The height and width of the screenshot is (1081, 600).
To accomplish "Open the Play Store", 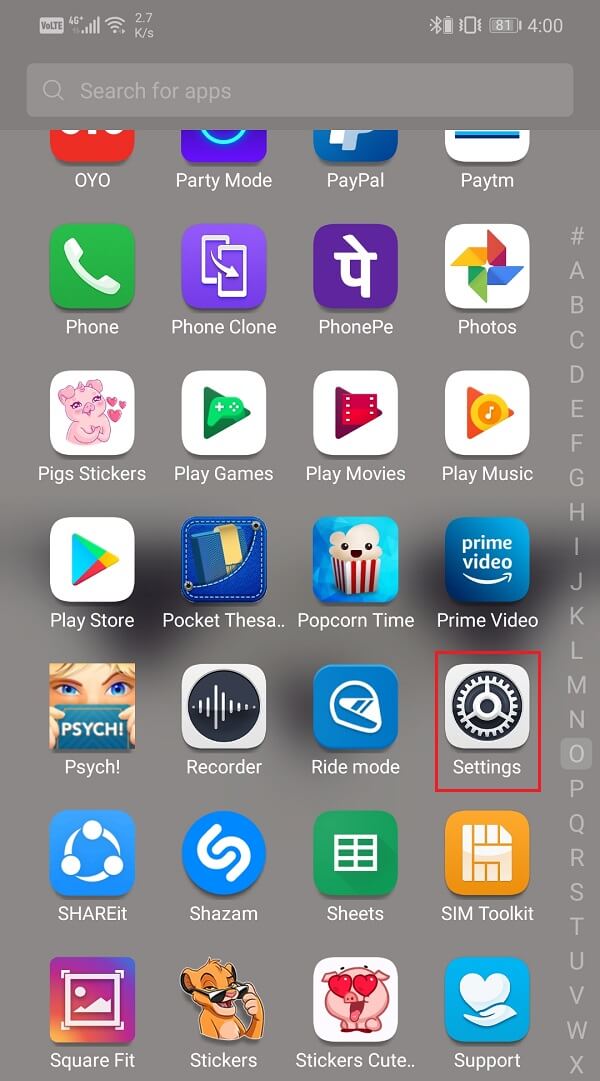I will tap(92, 561).
